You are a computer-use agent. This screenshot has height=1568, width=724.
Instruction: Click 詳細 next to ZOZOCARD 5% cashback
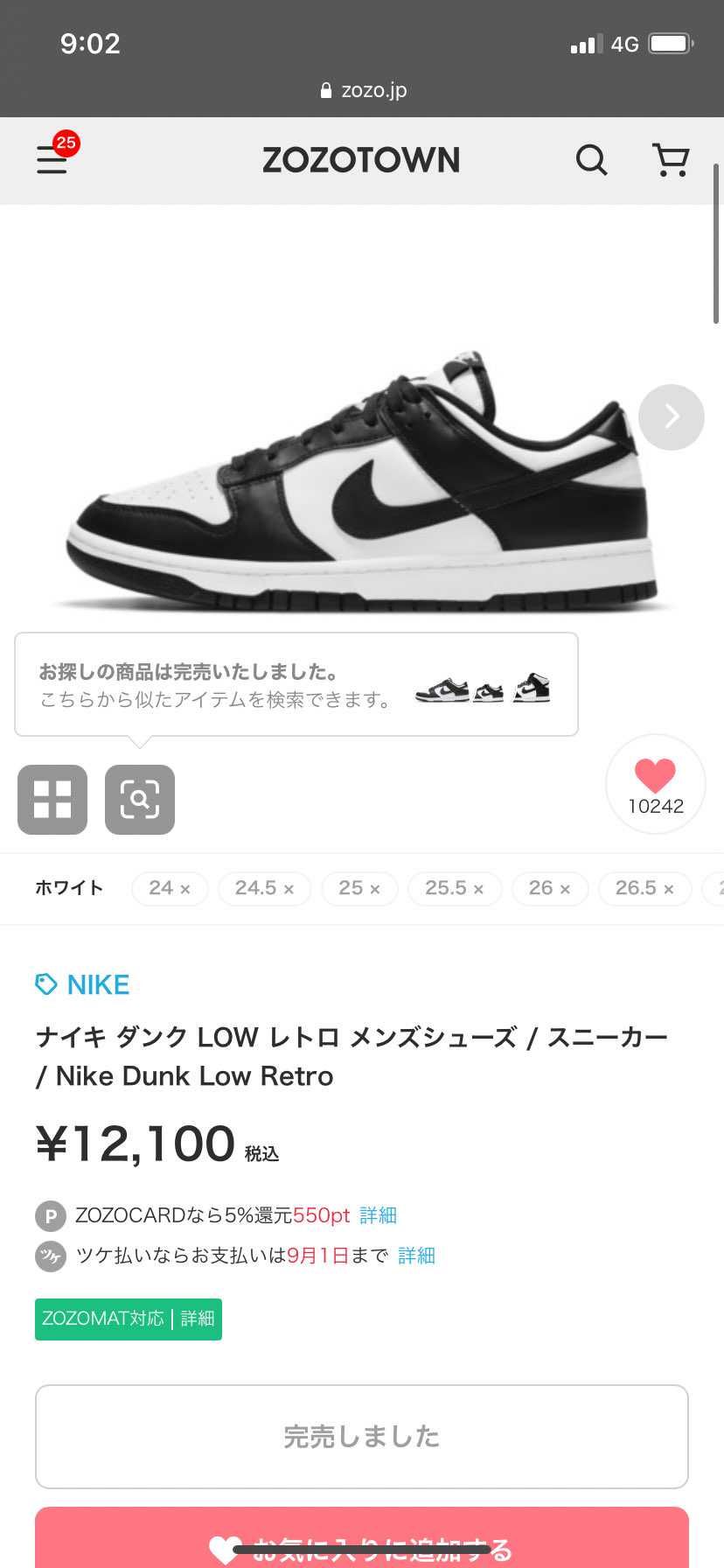[x=379, y=1215]
